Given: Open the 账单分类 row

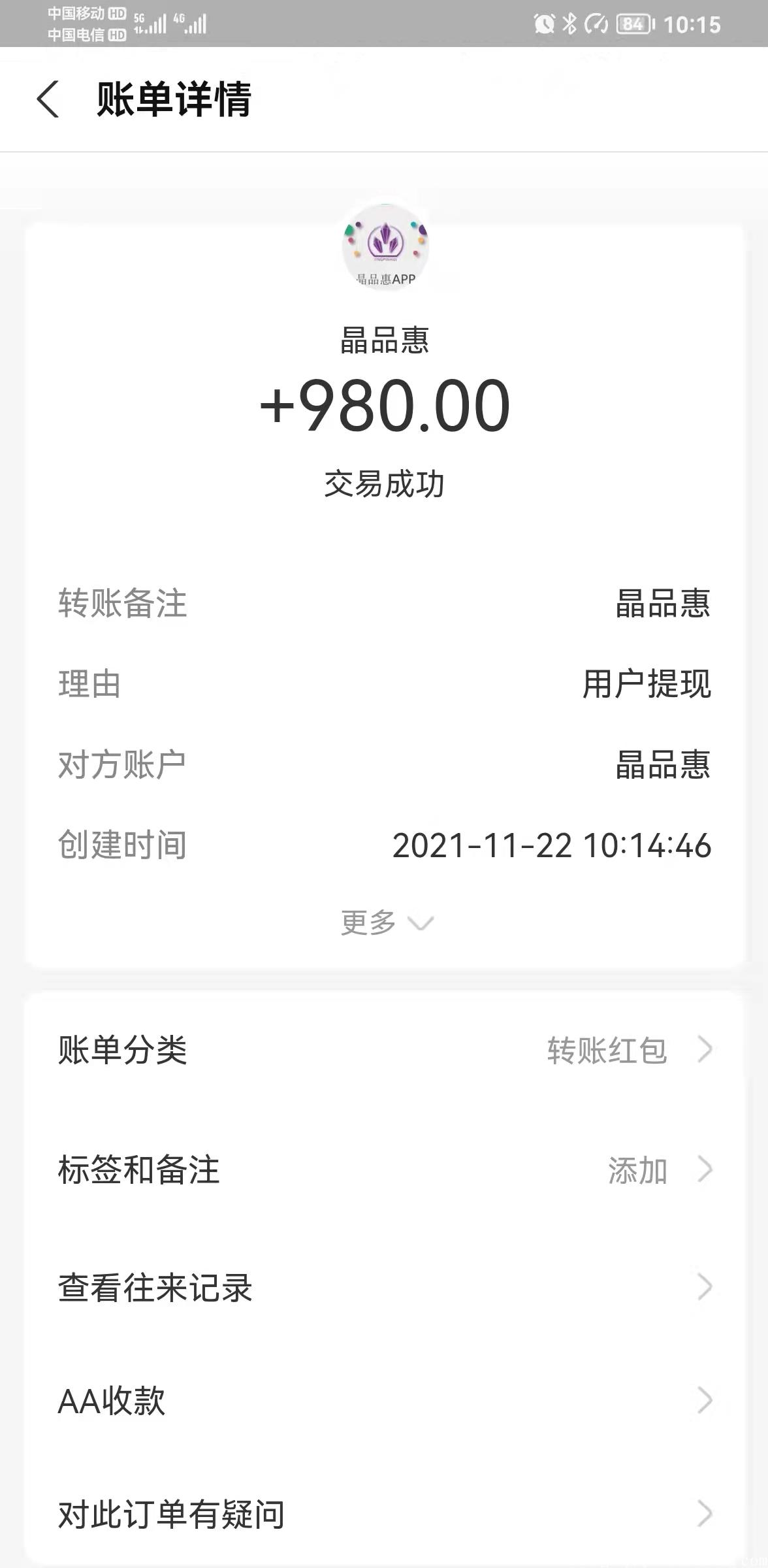Looking at the screenshot, I should [384, 1051].
